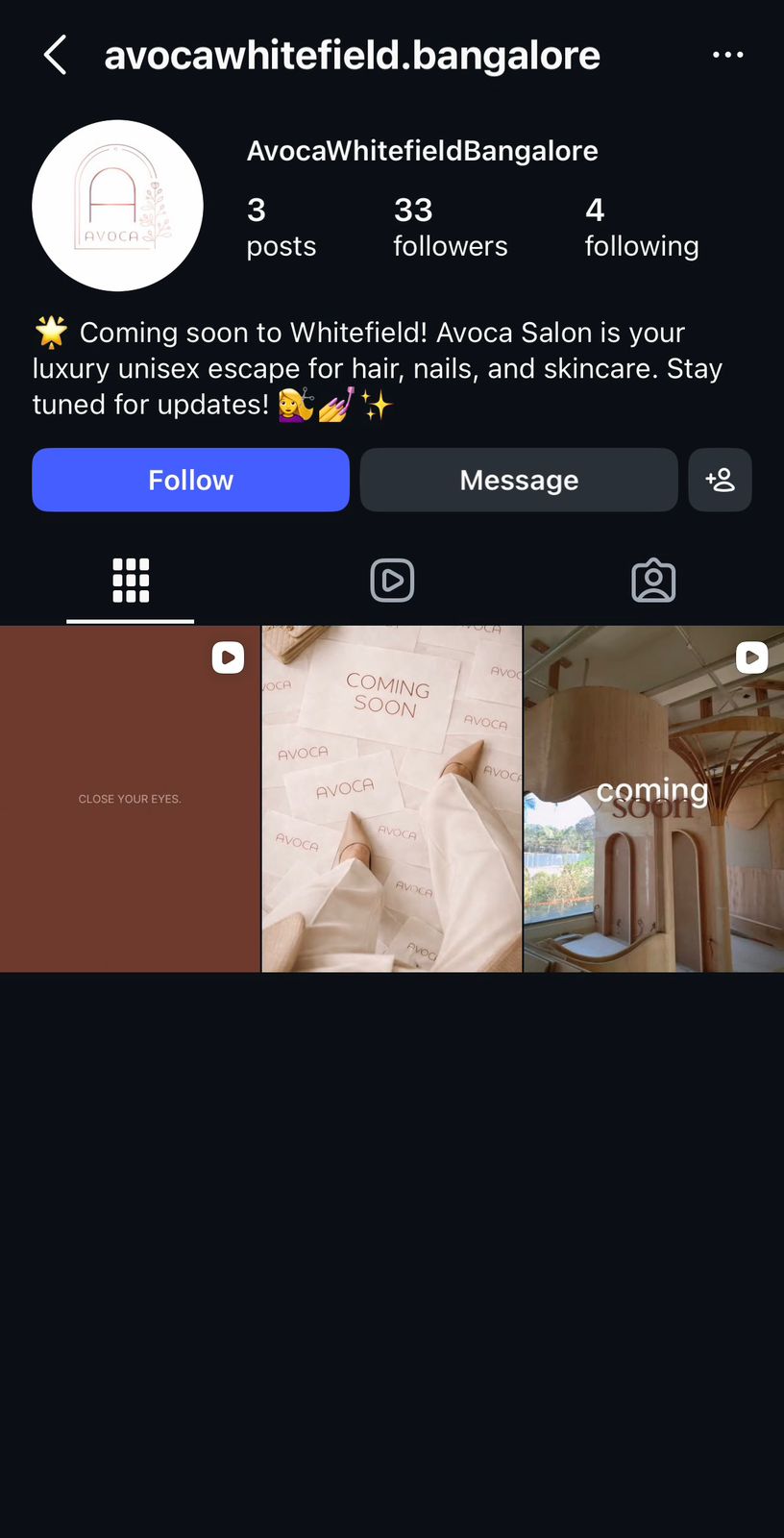Switch to the posts grid tab
784x1538 pixels.
tap(131, 581)
